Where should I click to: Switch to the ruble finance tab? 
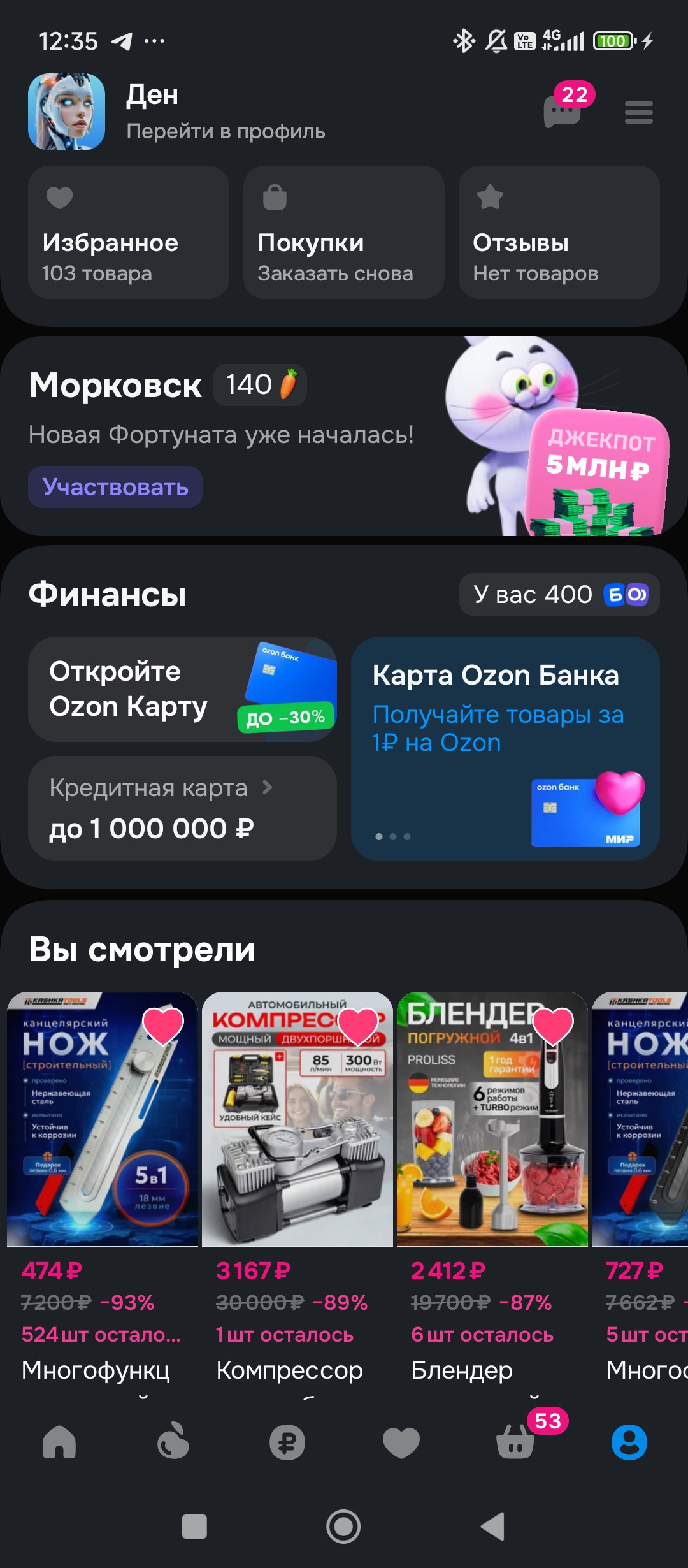[287, 1442]
